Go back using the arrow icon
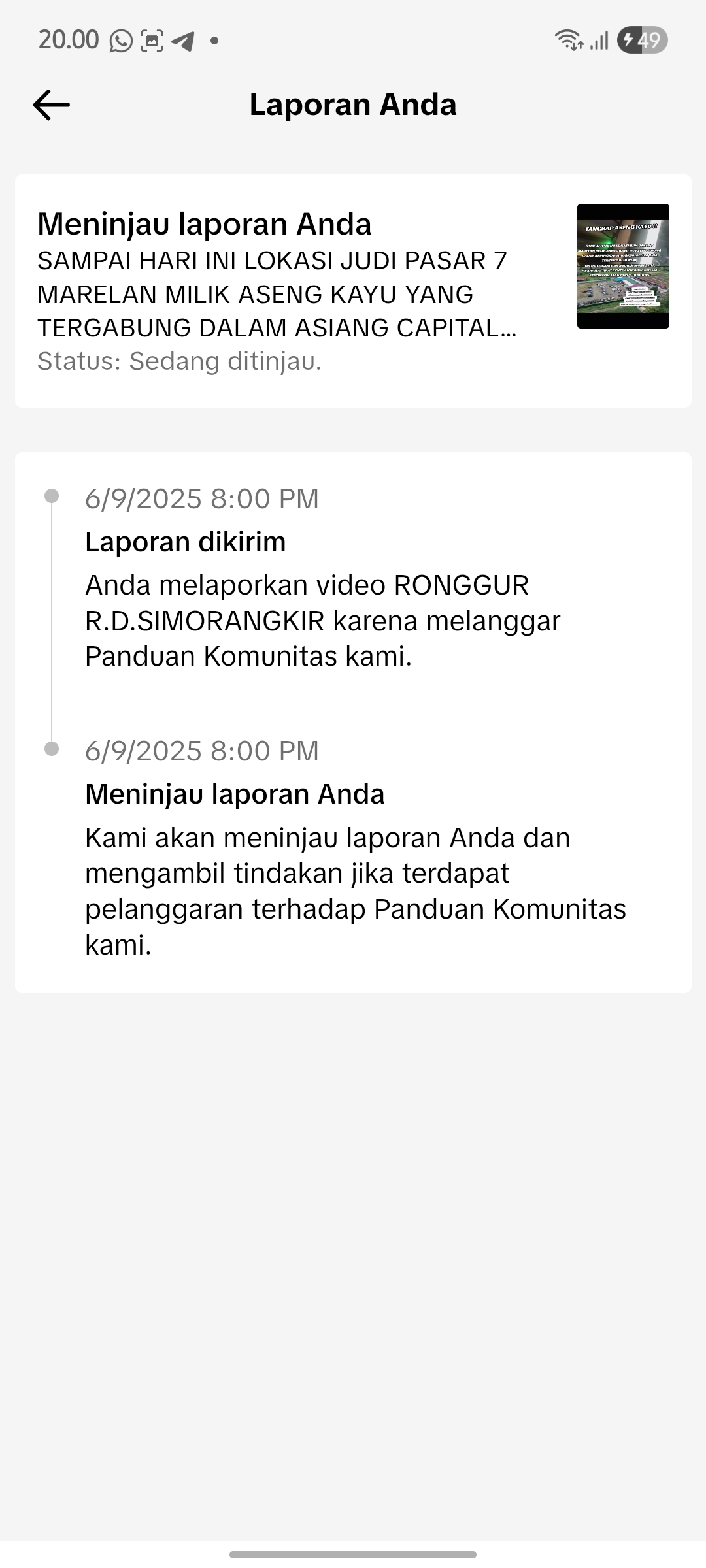The height and width of the screenshot is (1568, 706). point(51,105)
